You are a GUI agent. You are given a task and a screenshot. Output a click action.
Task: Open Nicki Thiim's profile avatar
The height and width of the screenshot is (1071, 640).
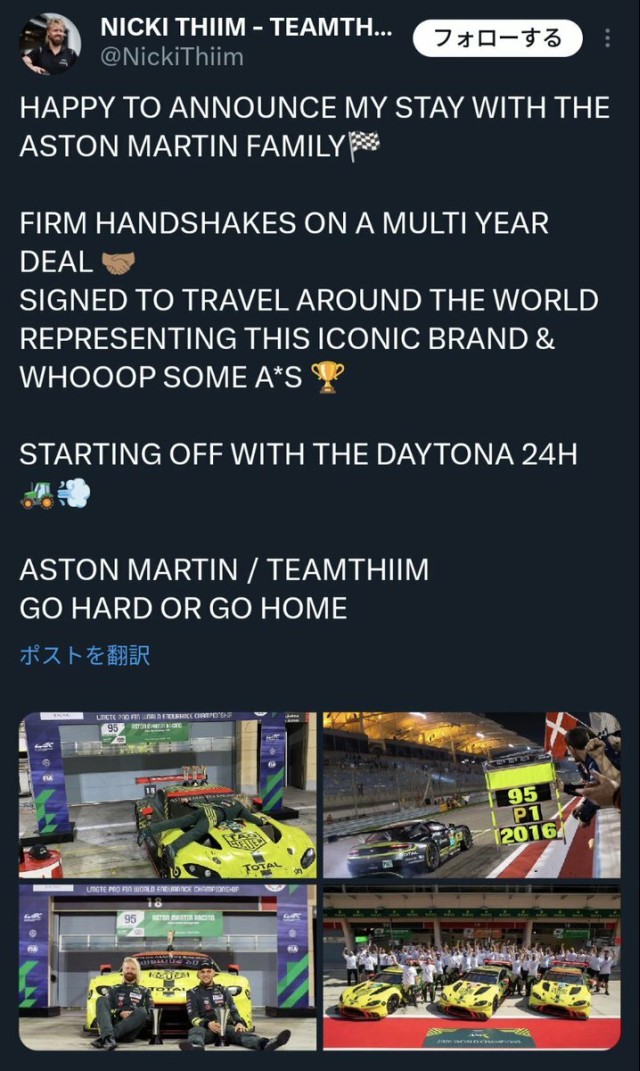coord(50,43)
